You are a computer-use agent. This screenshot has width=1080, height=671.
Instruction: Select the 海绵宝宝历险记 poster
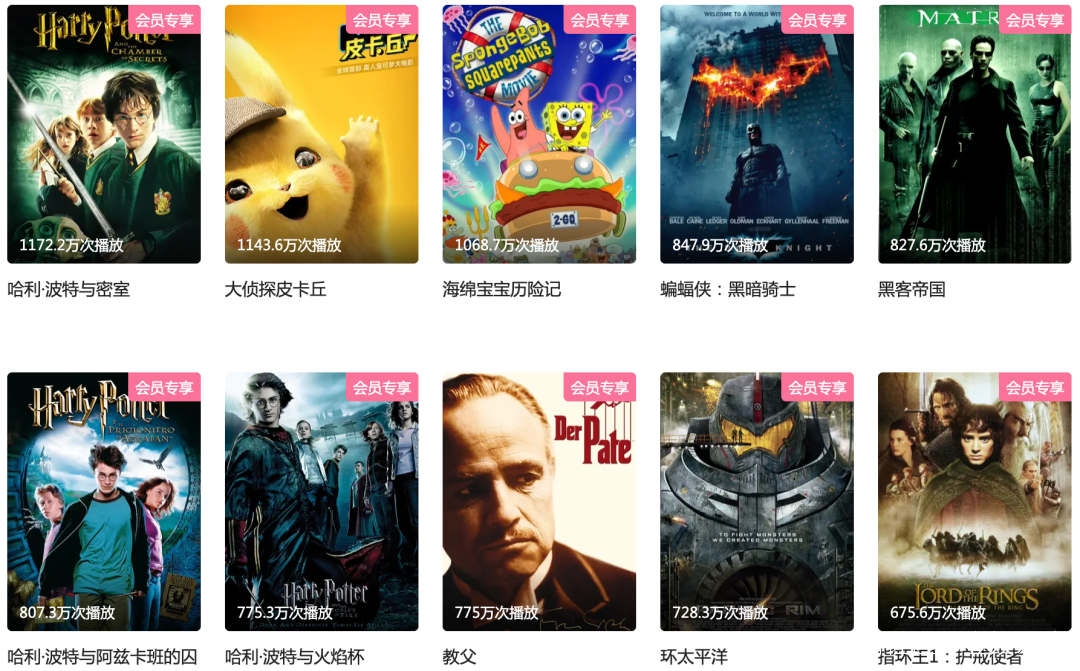coord(539,134)
